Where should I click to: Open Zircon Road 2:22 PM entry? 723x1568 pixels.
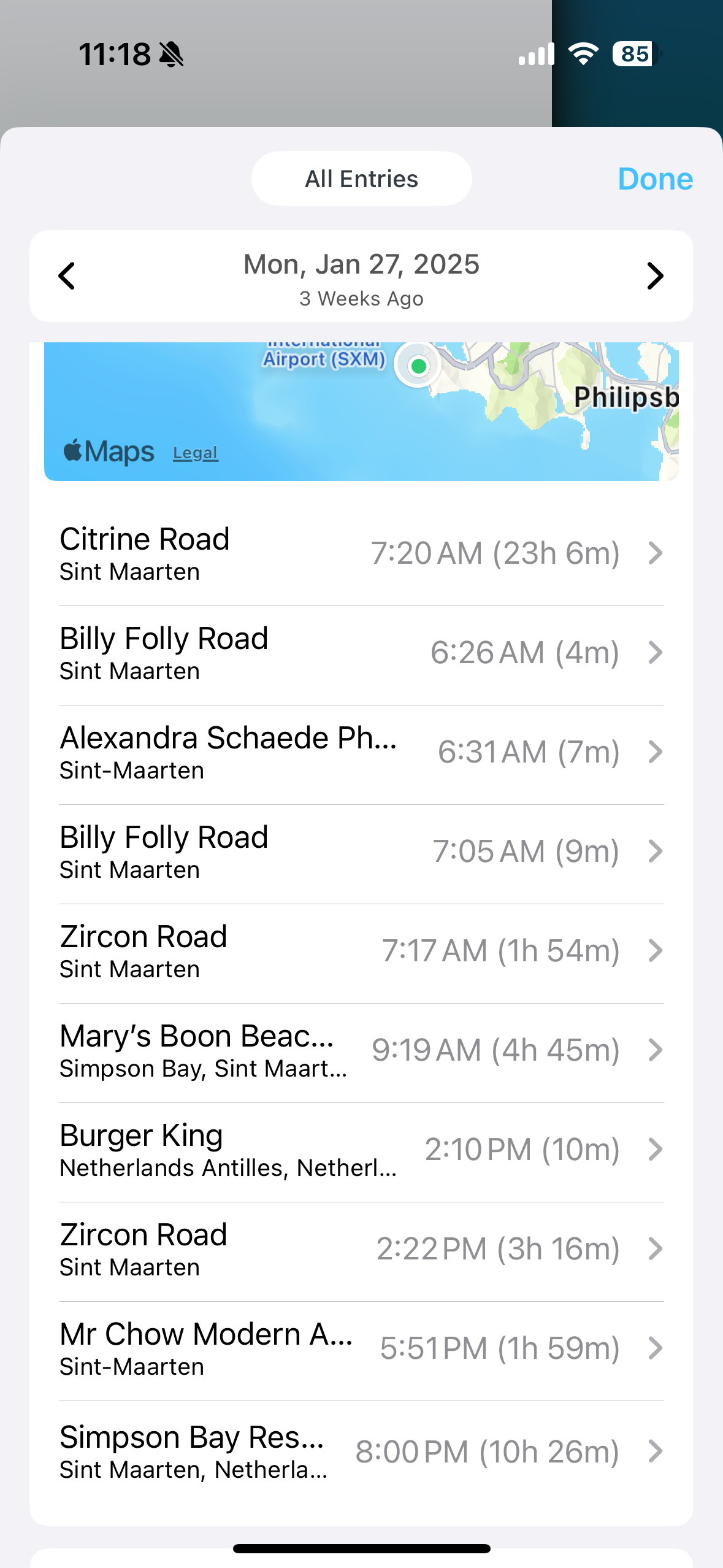click(361, 1249)
